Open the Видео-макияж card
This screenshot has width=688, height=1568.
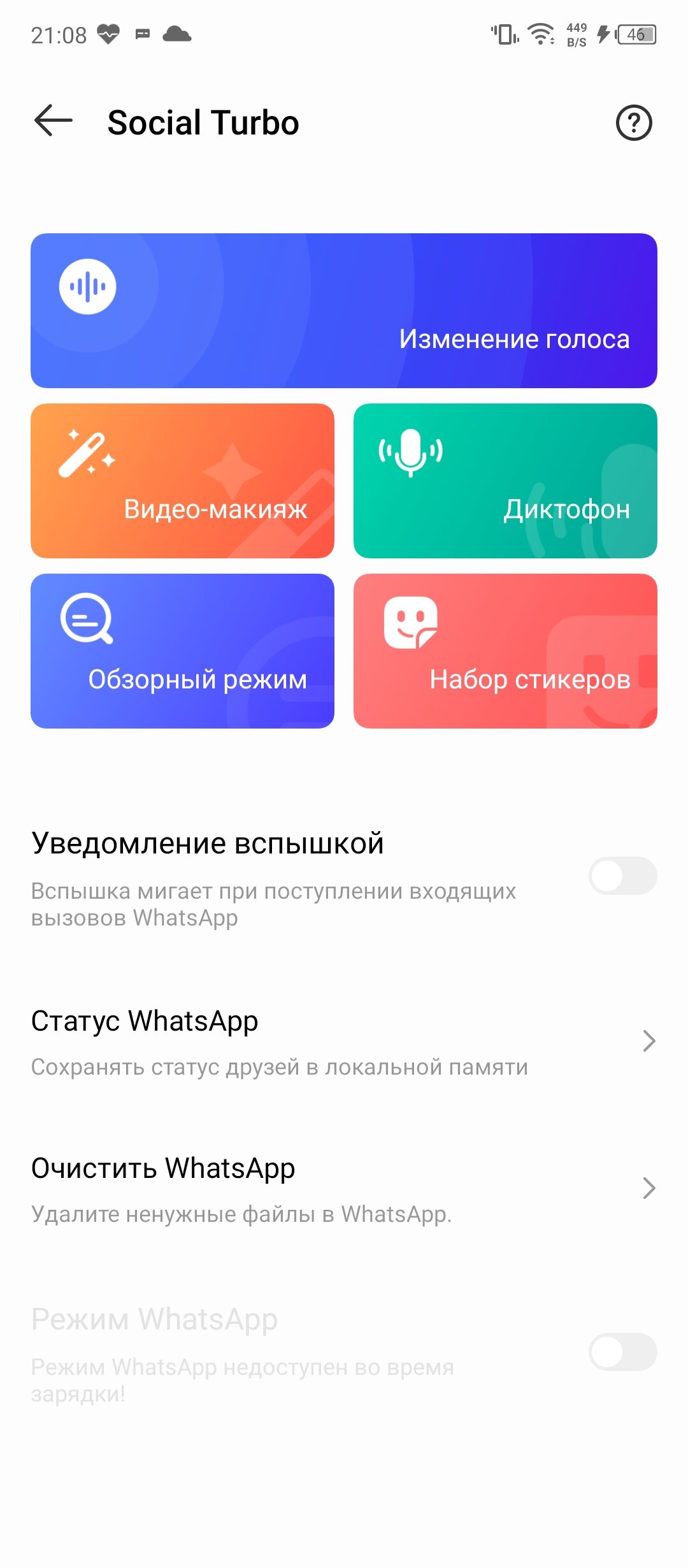click(182, 481)
